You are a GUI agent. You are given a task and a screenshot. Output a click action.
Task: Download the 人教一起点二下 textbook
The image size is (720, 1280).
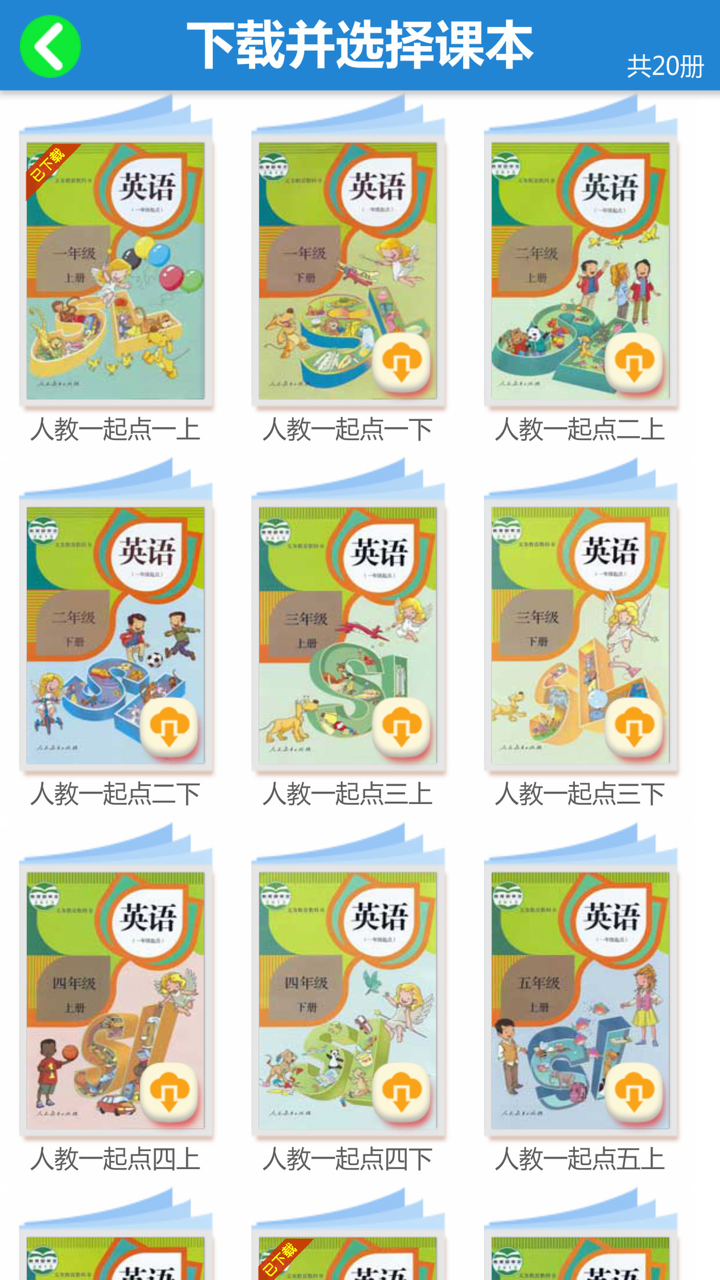pyautogui.click(x=168, y=727)
